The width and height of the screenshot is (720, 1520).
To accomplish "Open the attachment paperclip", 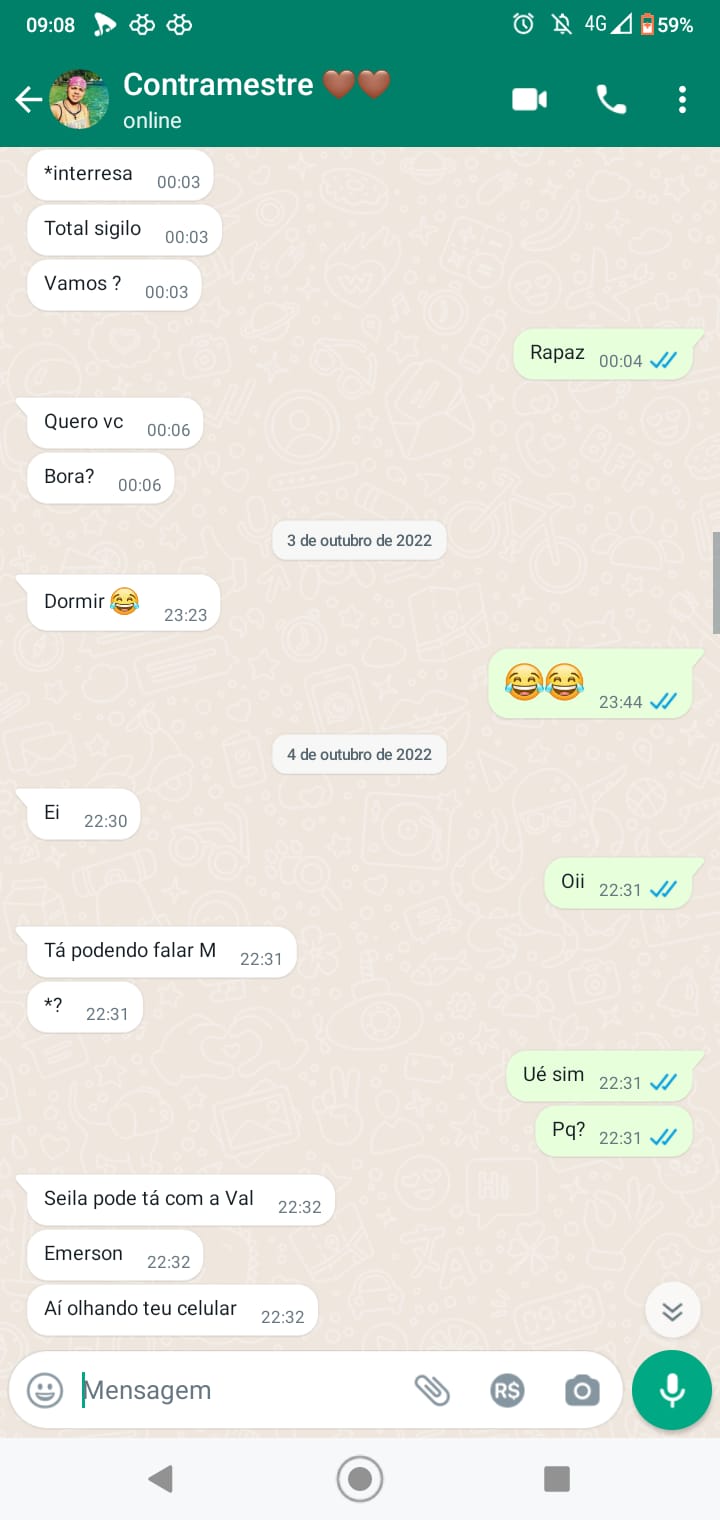I will 432,1390.
